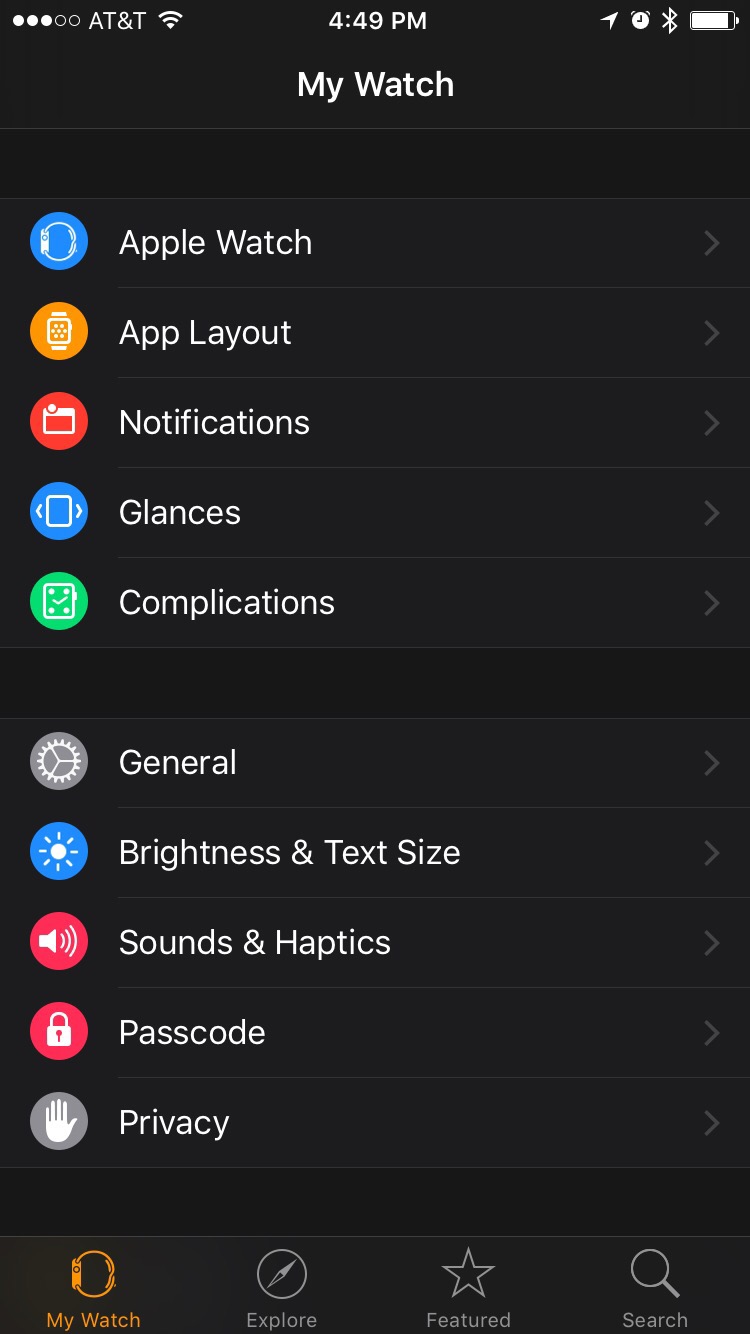The height and width of the screenshot is (1334, 750).
Task: Switch to the Search tab
Action: pyautogui.click(x=655, y=1288)
